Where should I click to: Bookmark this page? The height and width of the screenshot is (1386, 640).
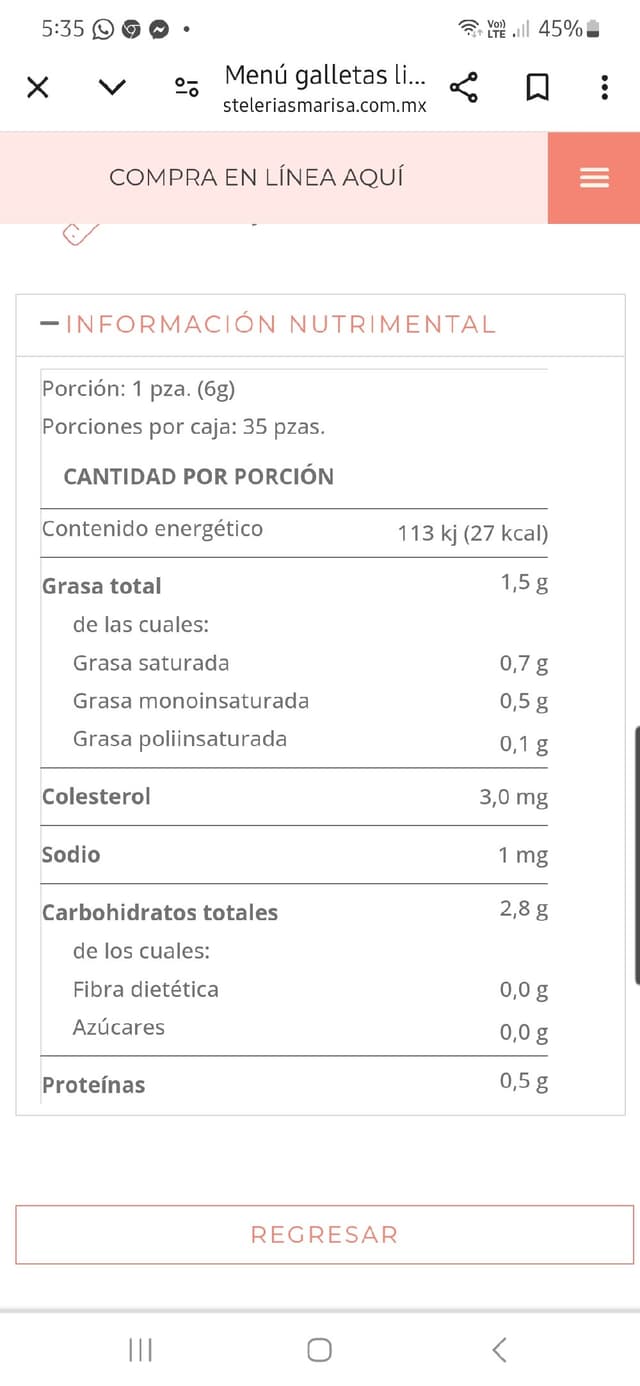tap(537, 88)
